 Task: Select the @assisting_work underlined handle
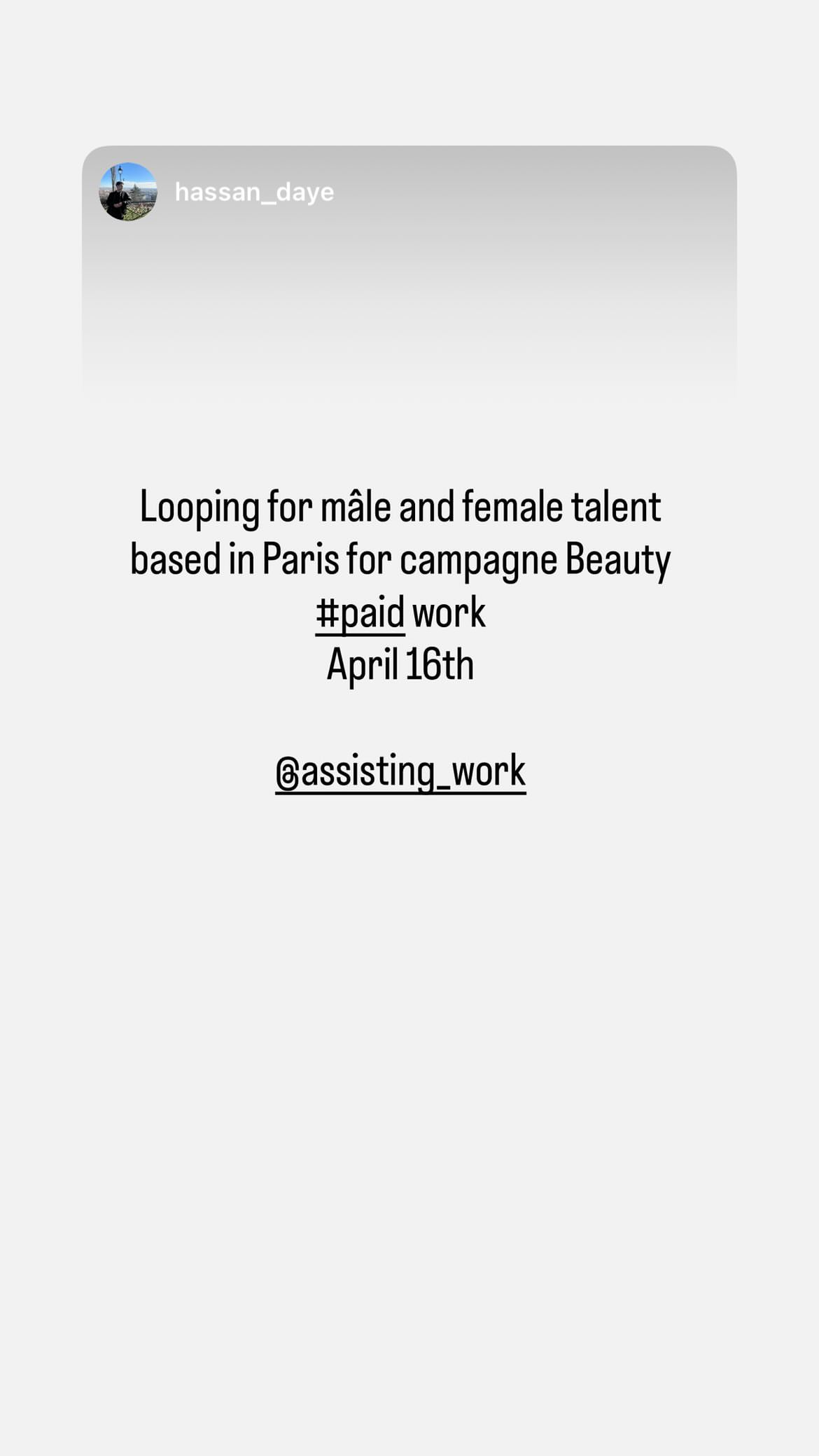[400, 772]
